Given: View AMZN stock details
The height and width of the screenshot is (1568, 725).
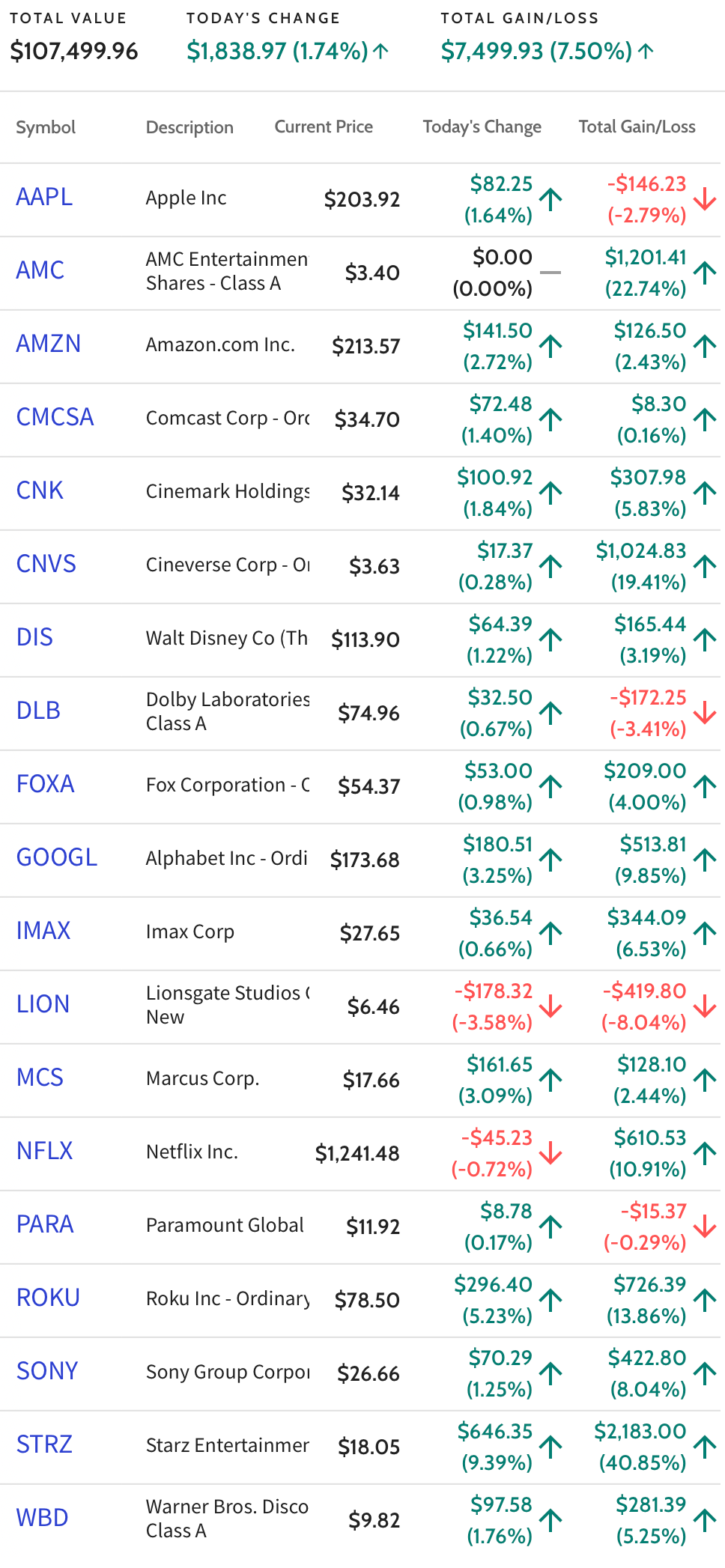Looking at the screenshot, I should [x=49, y=344].
